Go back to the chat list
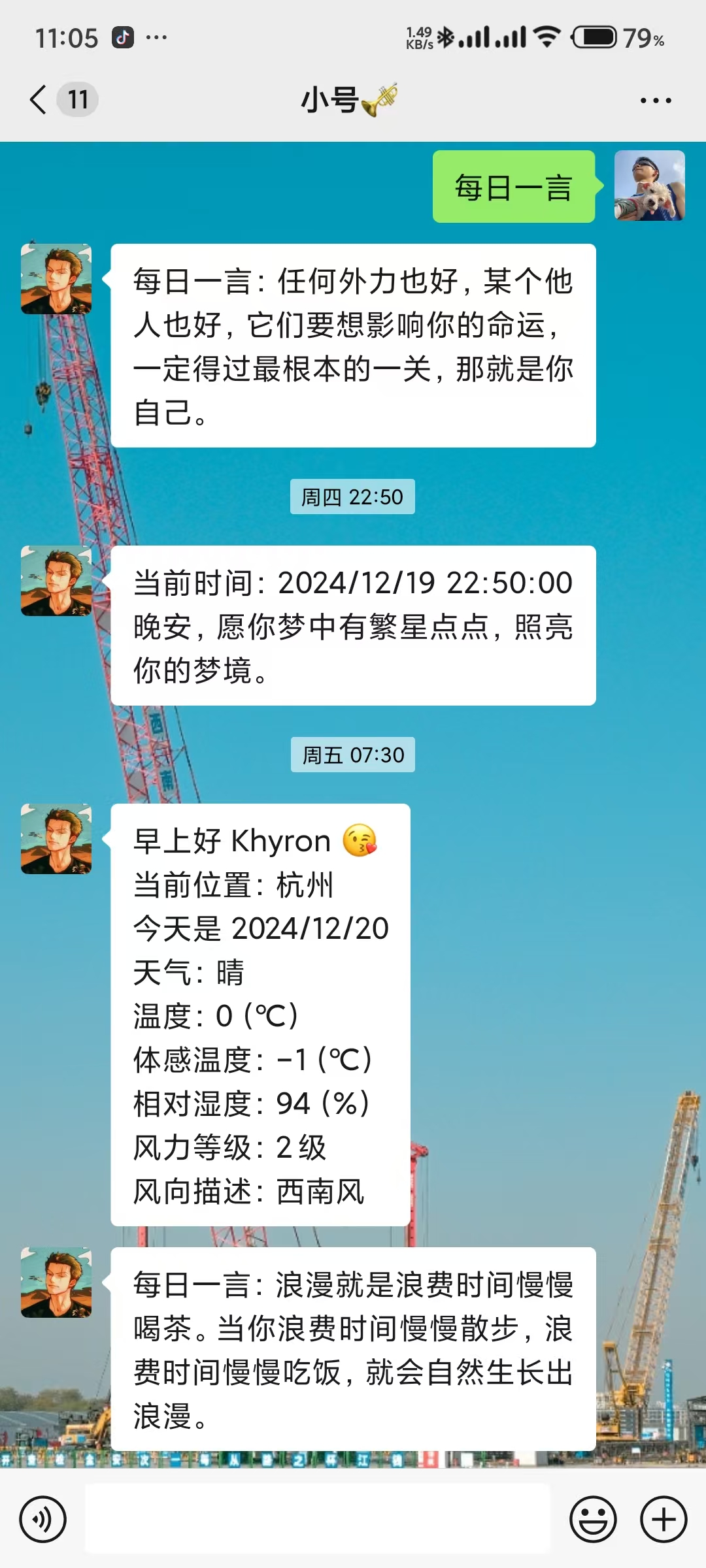Screen dimensions: 706x1568 point(39,100)
